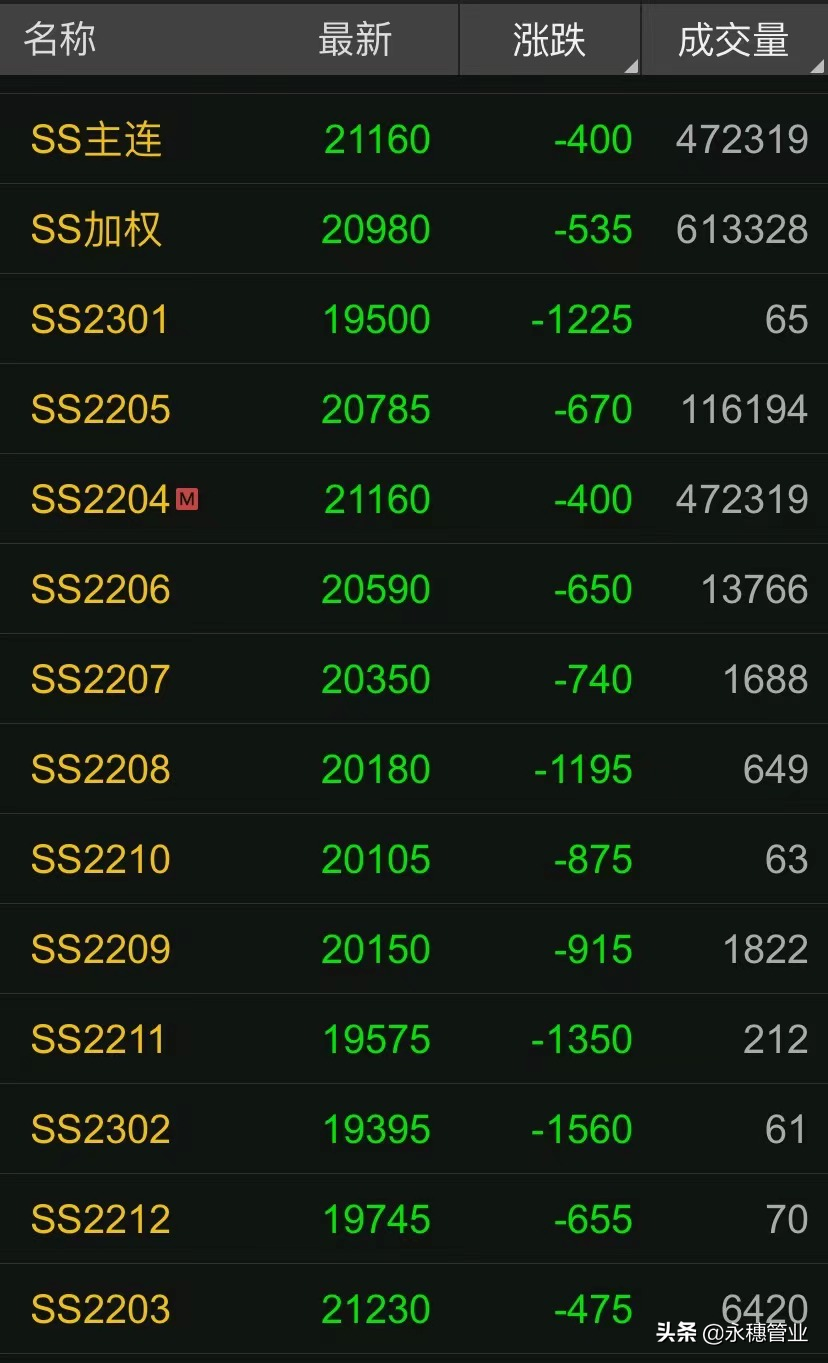
Task: Select the SS2210 row
Action: 414,859
